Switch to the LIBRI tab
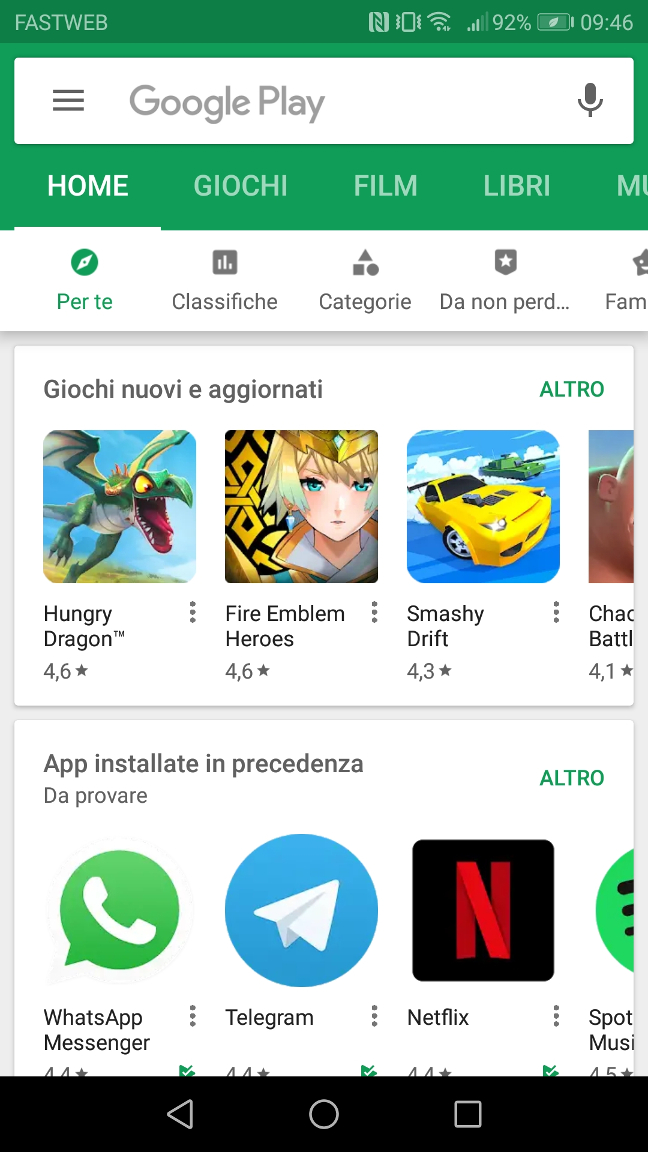Image resolution: width=648 pixels, height=1152 pixels. pyautogui.click(x=516, y=186)
